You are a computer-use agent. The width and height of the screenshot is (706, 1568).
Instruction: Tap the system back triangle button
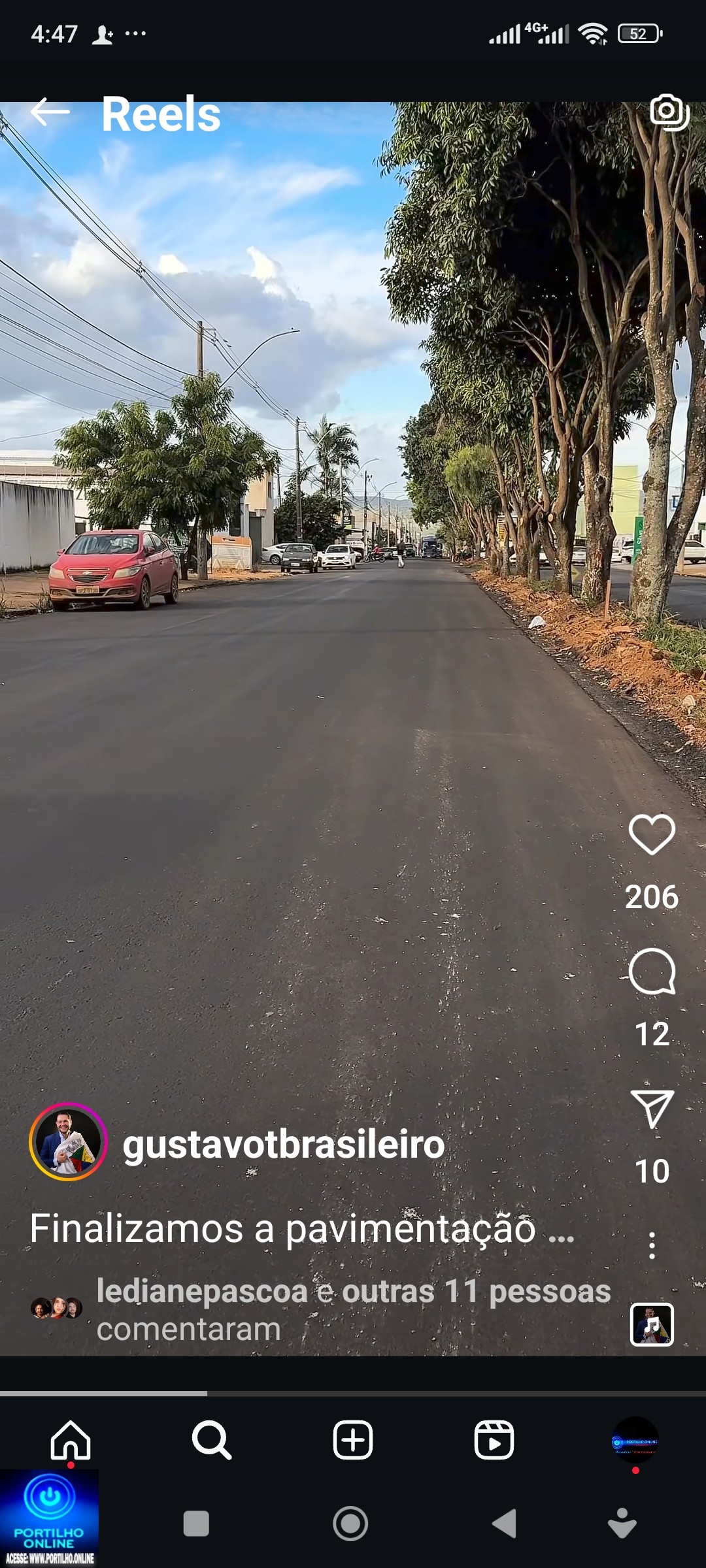click(x=505, y=1524)
